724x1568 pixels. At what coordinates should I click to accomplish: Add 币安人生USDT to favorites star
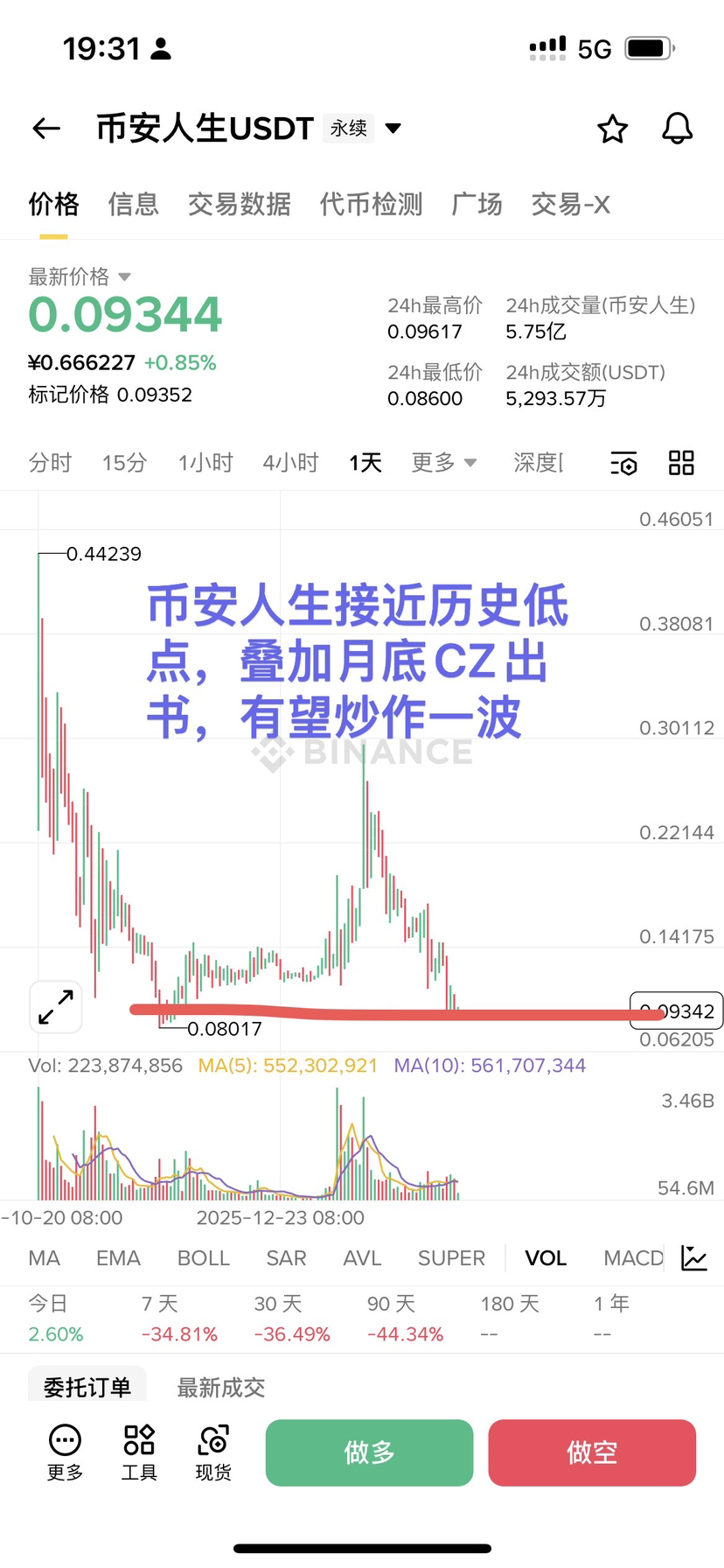click(x=612, y=129)
